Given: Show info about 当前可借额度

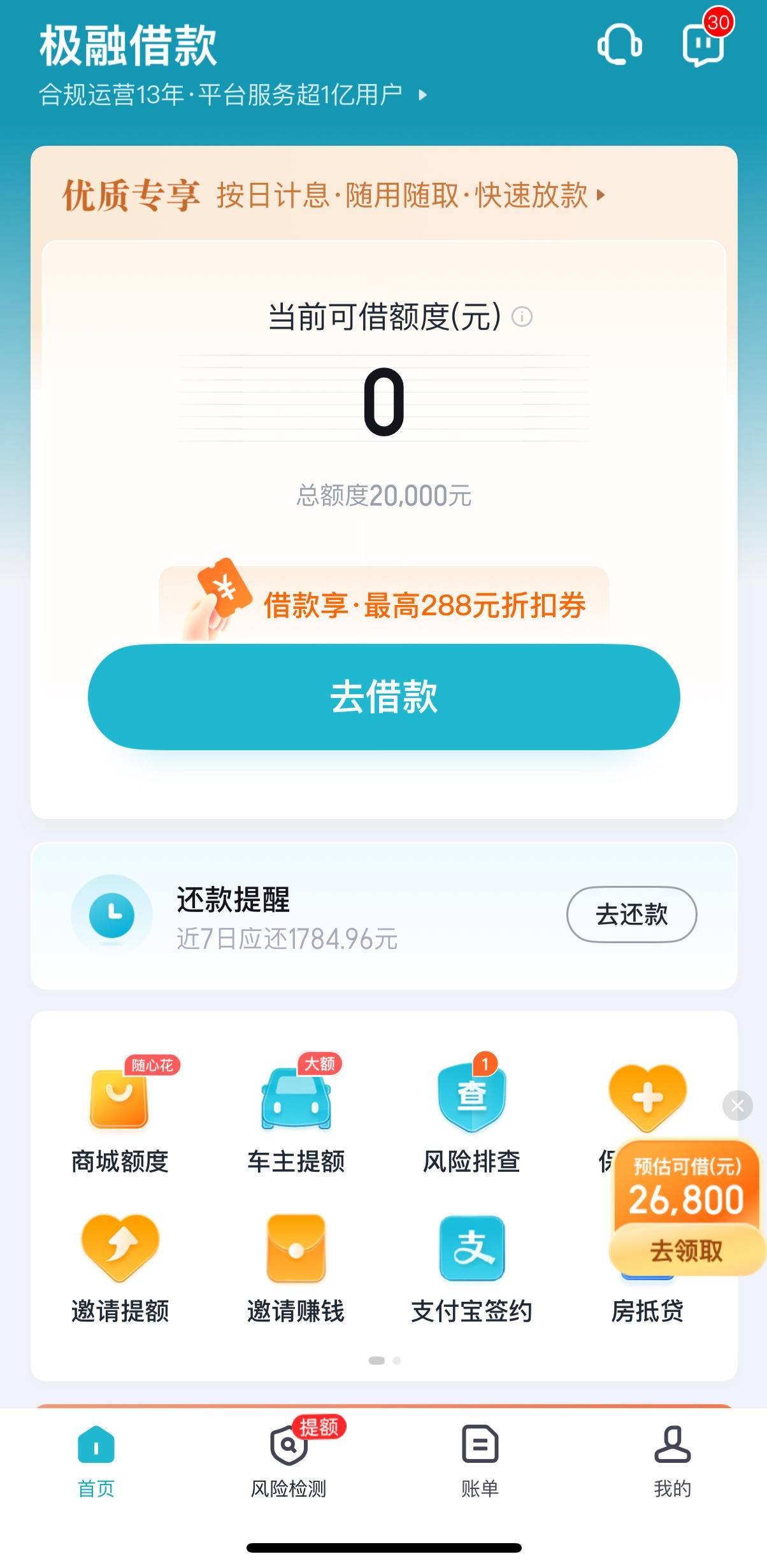Looking at the screenshot, I should [x=522, y=317].
